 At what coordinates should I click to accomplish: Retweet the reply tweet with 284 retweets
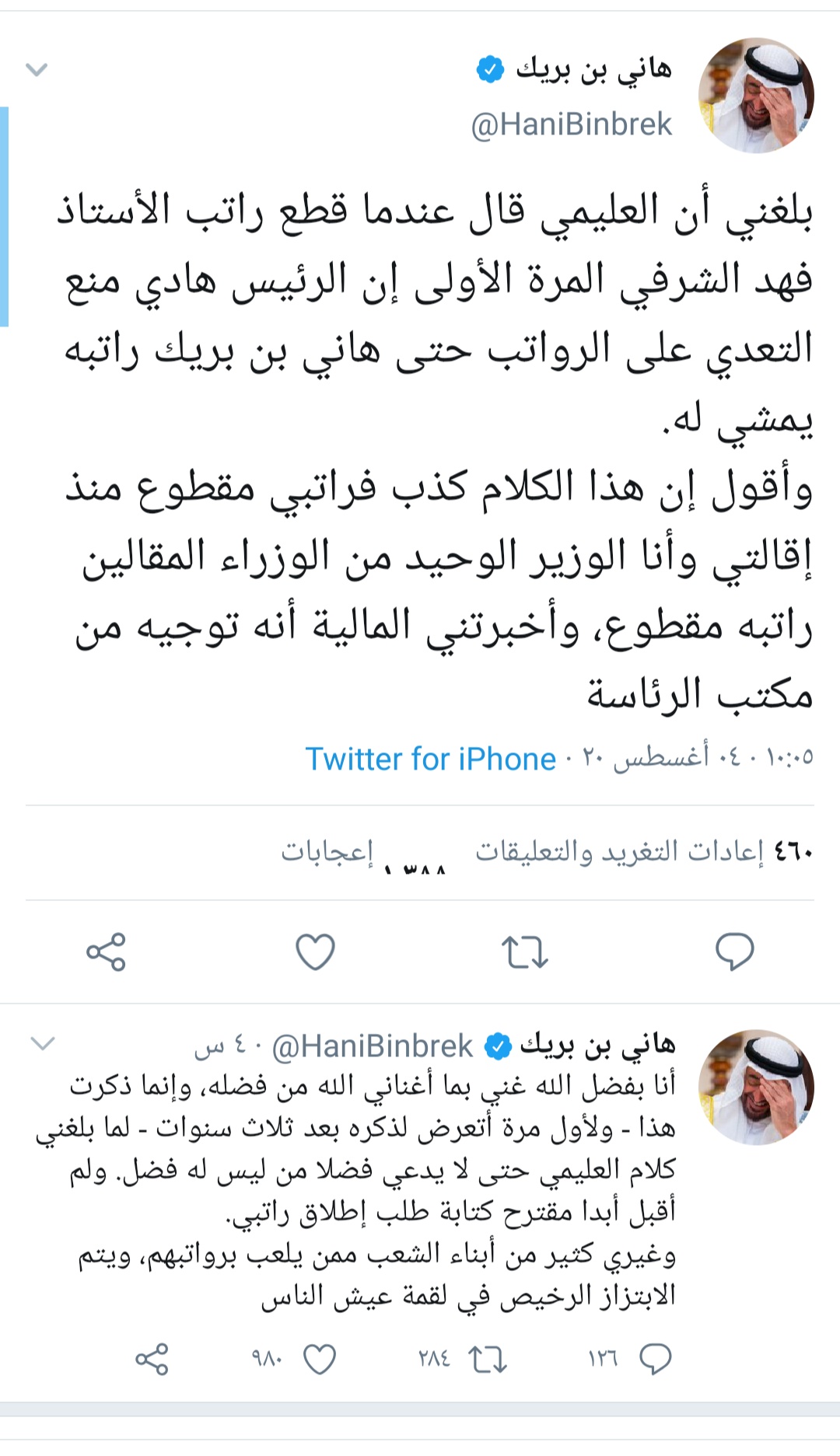(x=488, y=1359)
